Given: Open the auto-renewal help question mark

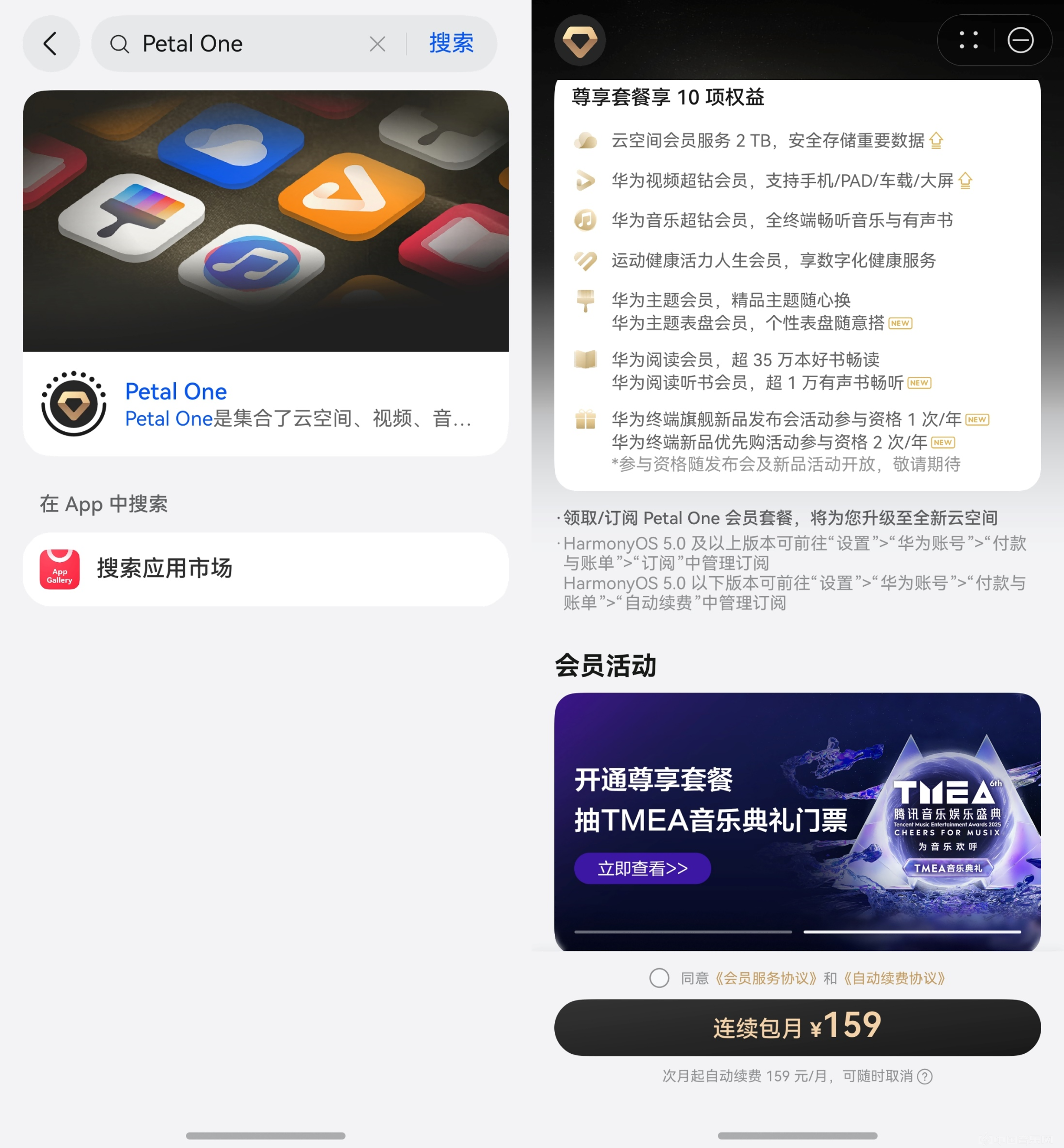Looking at the screenshot, I should pyautogui.click(x=925, y=1076).
